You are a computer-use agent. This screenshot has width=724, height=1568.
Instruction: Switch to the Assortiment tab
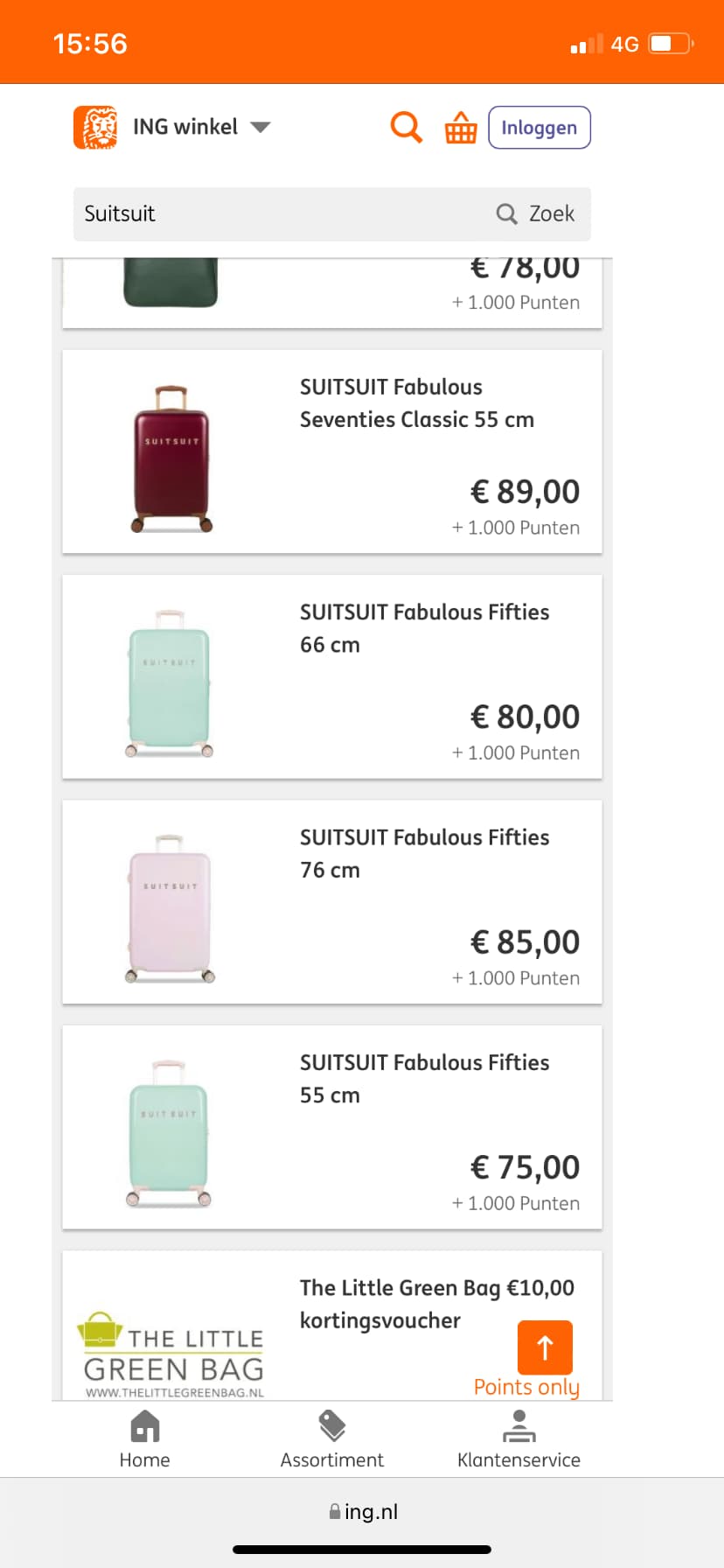[332, 1439]
